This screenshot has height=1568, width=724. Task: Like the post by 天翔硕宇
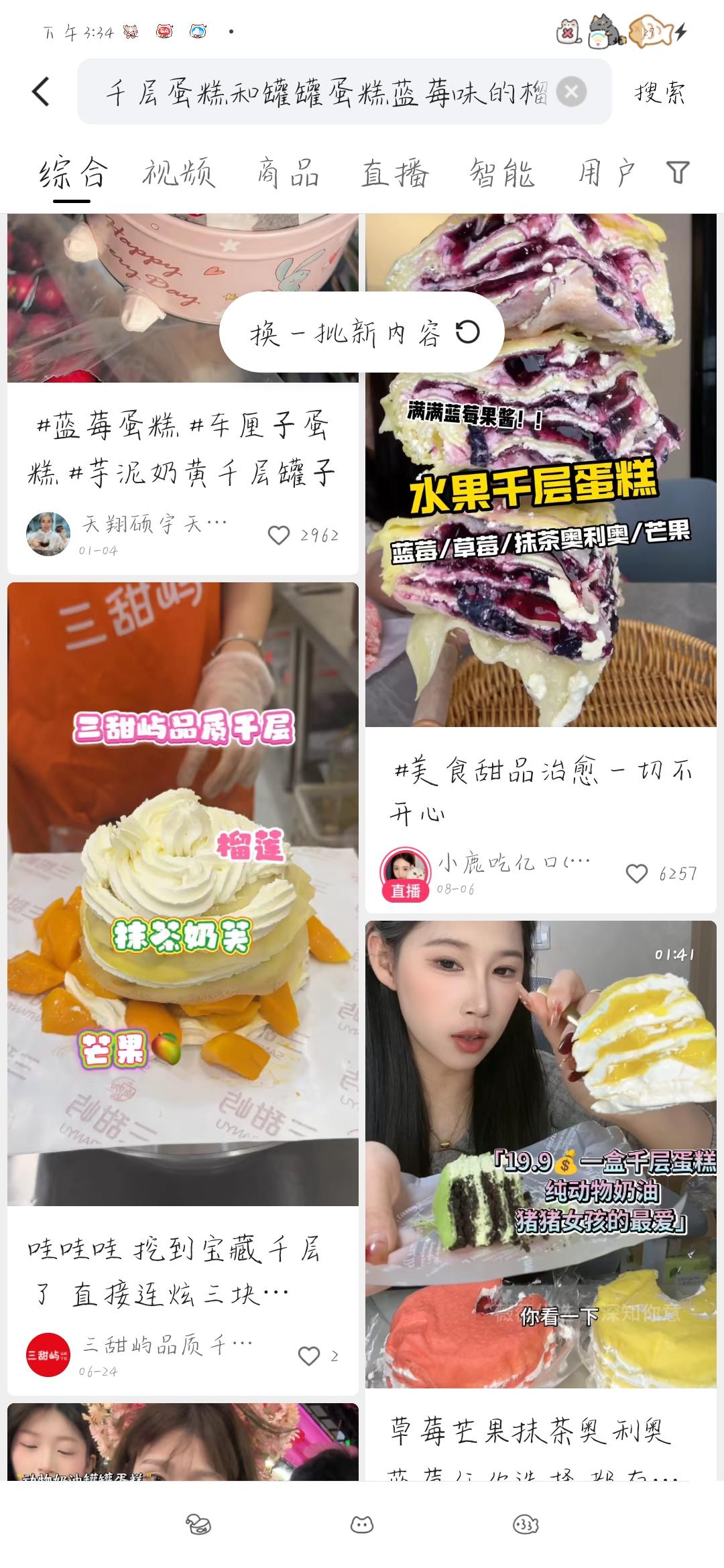click(x=279, y=535)
